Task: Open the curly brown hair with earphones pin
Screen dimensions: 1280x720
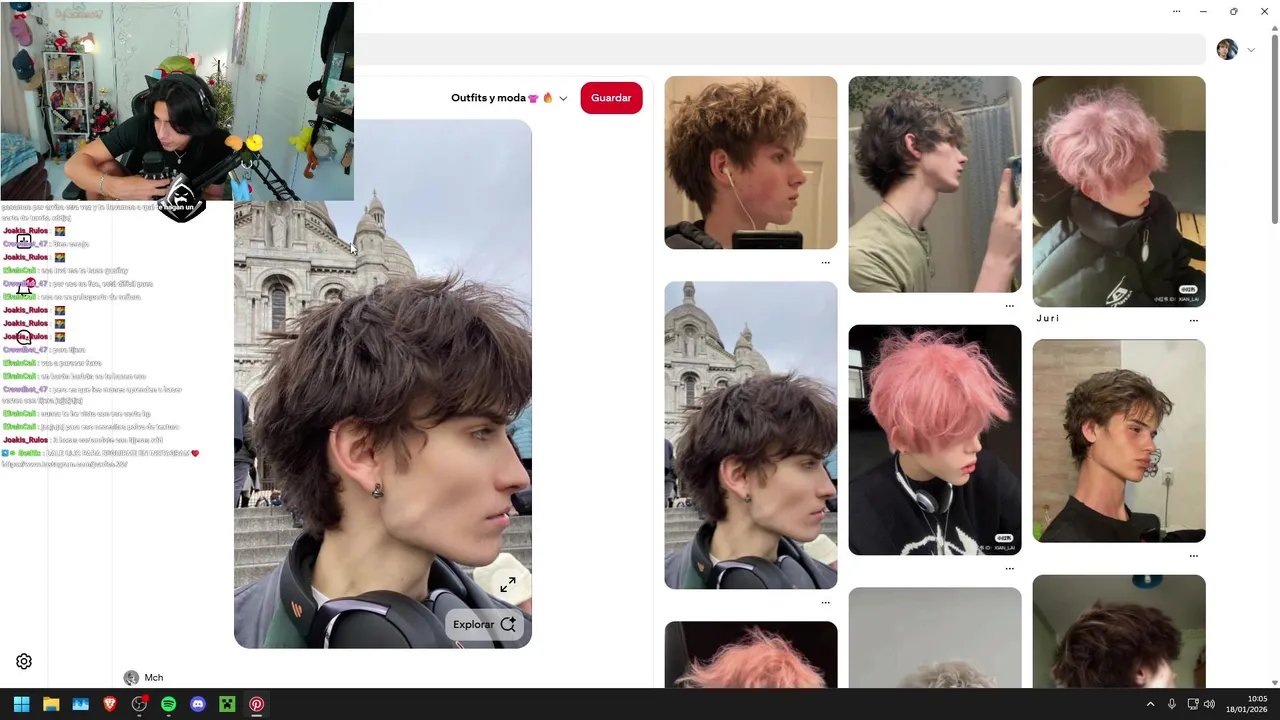Action: (750, 162)
